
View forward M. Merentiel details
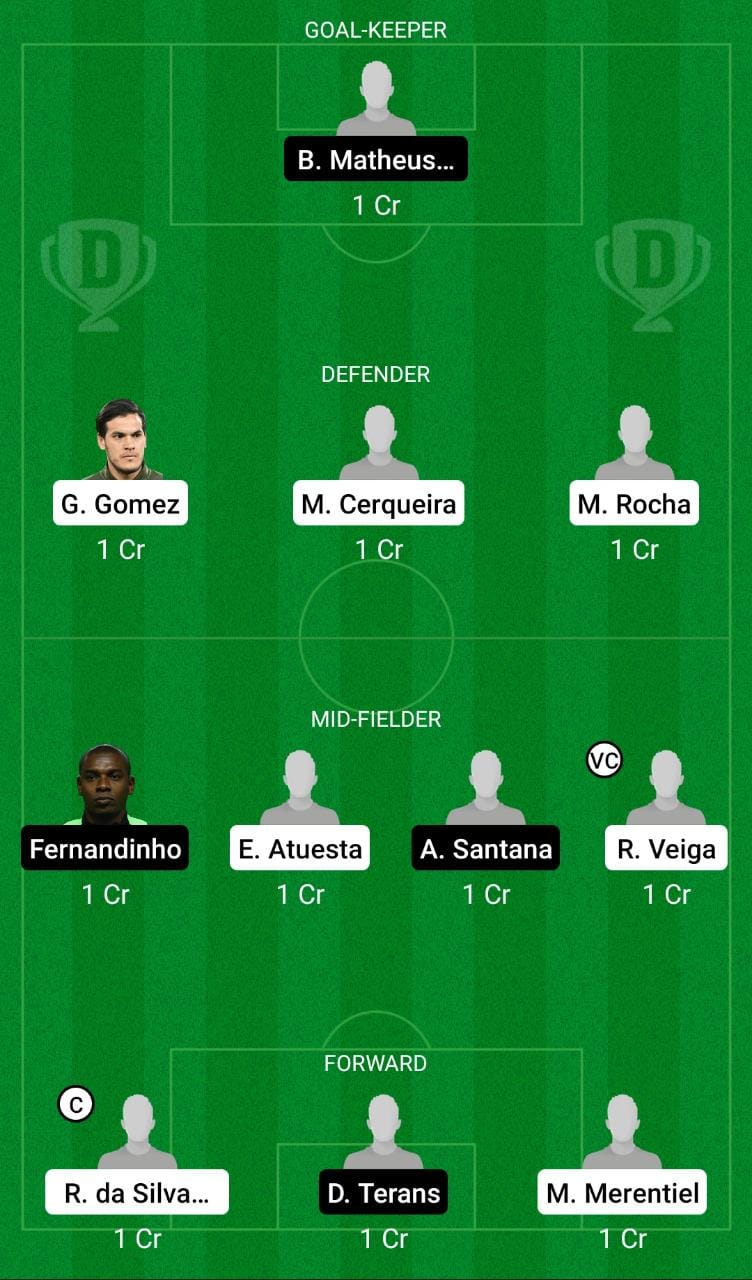(622, 1192)
